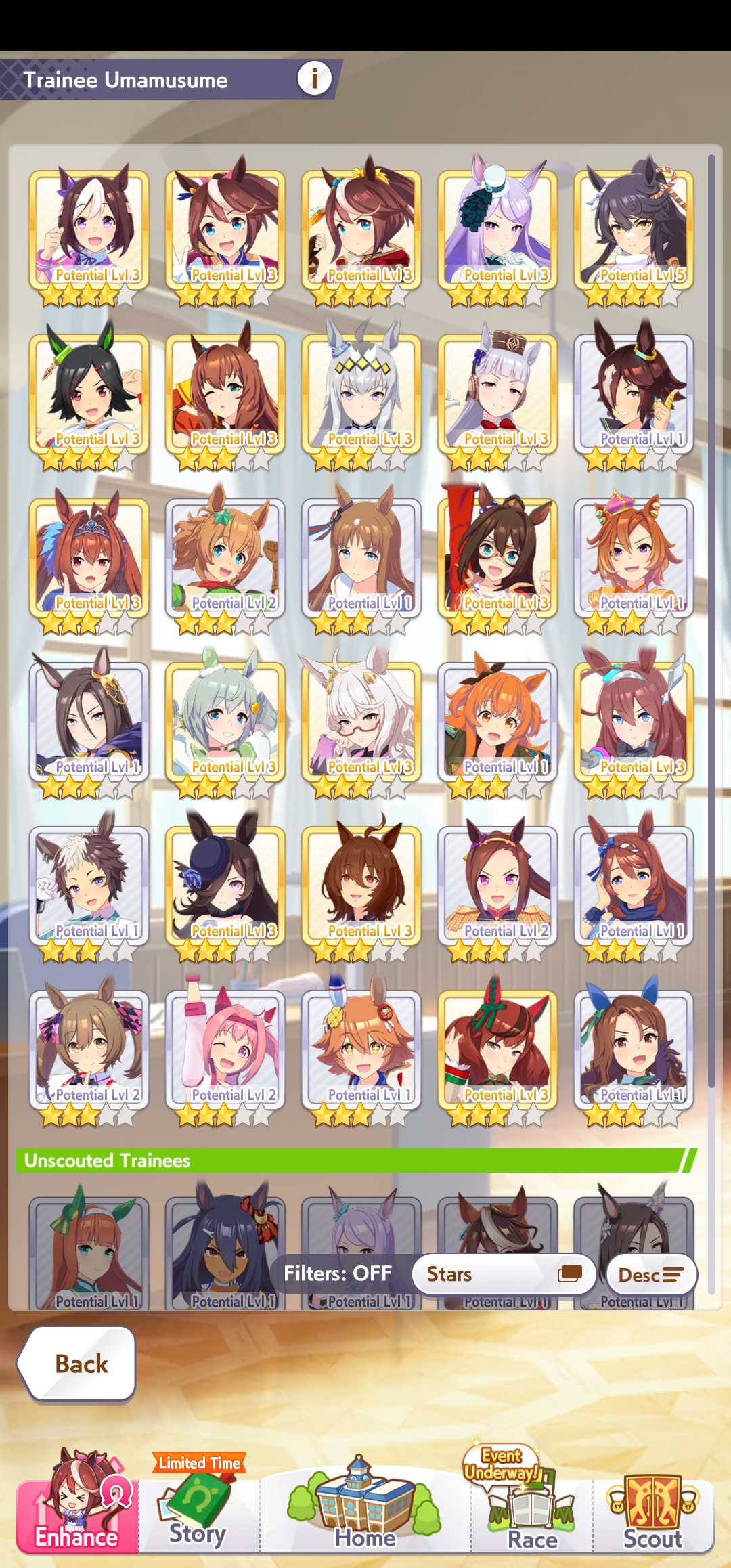731x1568 pixels.
Task: Open the lavender-haired trainee with the top hat
Action: (497, 230)
